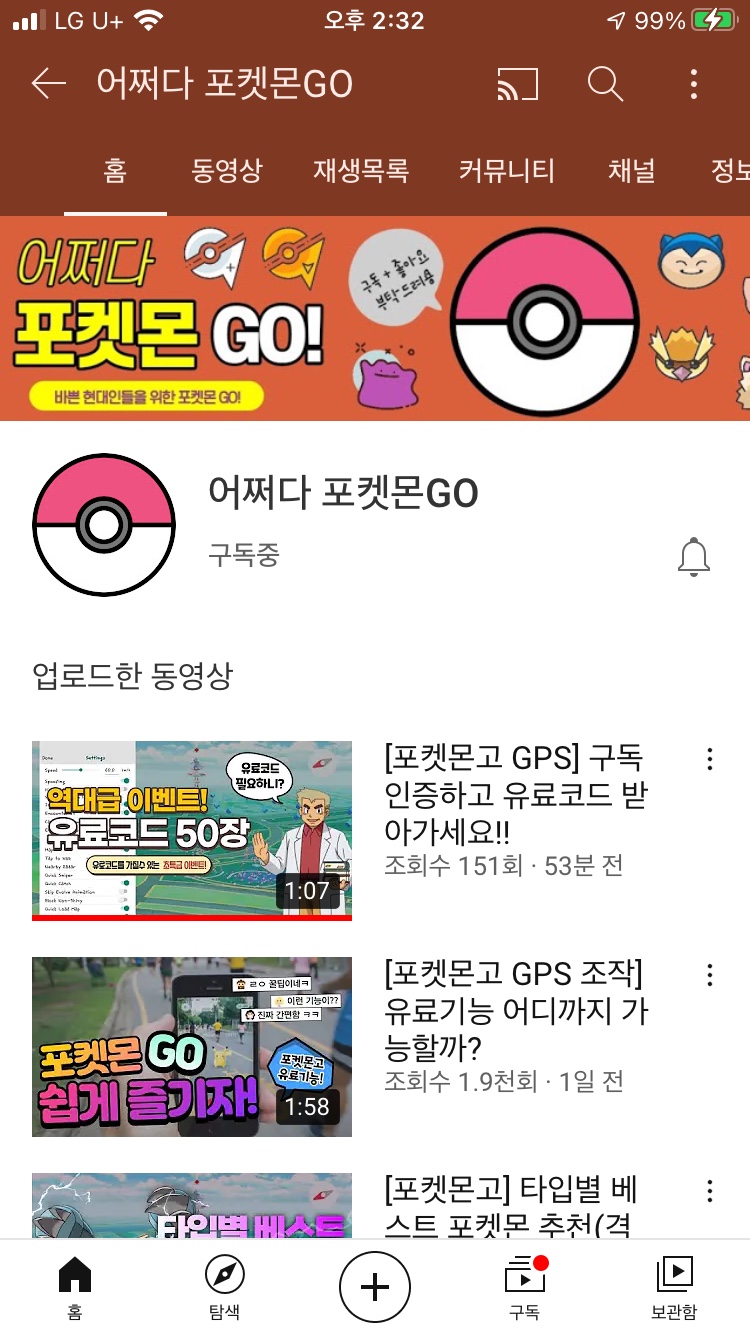Open options for 유료기능 어디까지 가능할까 video

click(x=709, y=975)
